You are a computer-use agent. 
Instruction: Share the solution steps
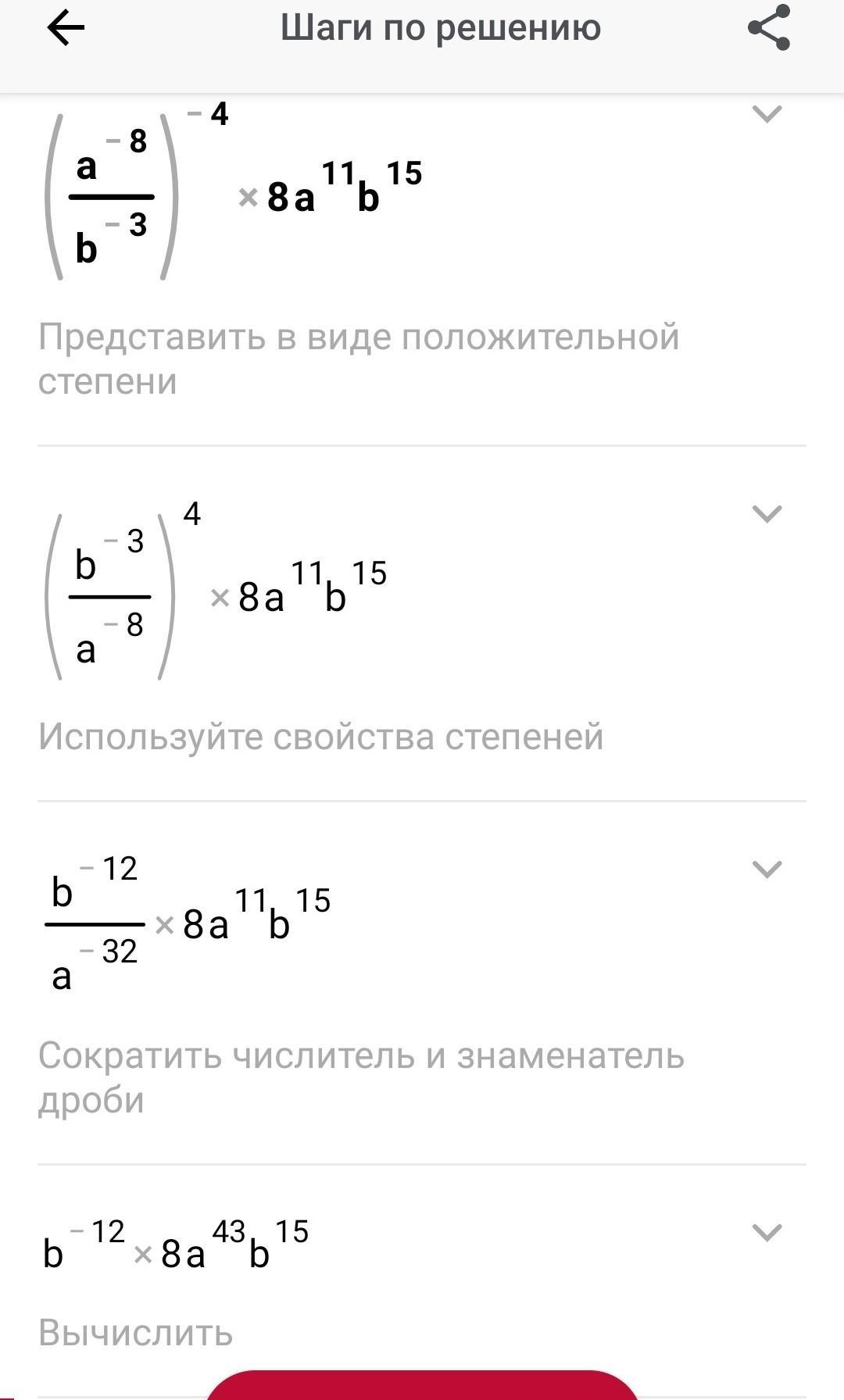tap(769, 29)
